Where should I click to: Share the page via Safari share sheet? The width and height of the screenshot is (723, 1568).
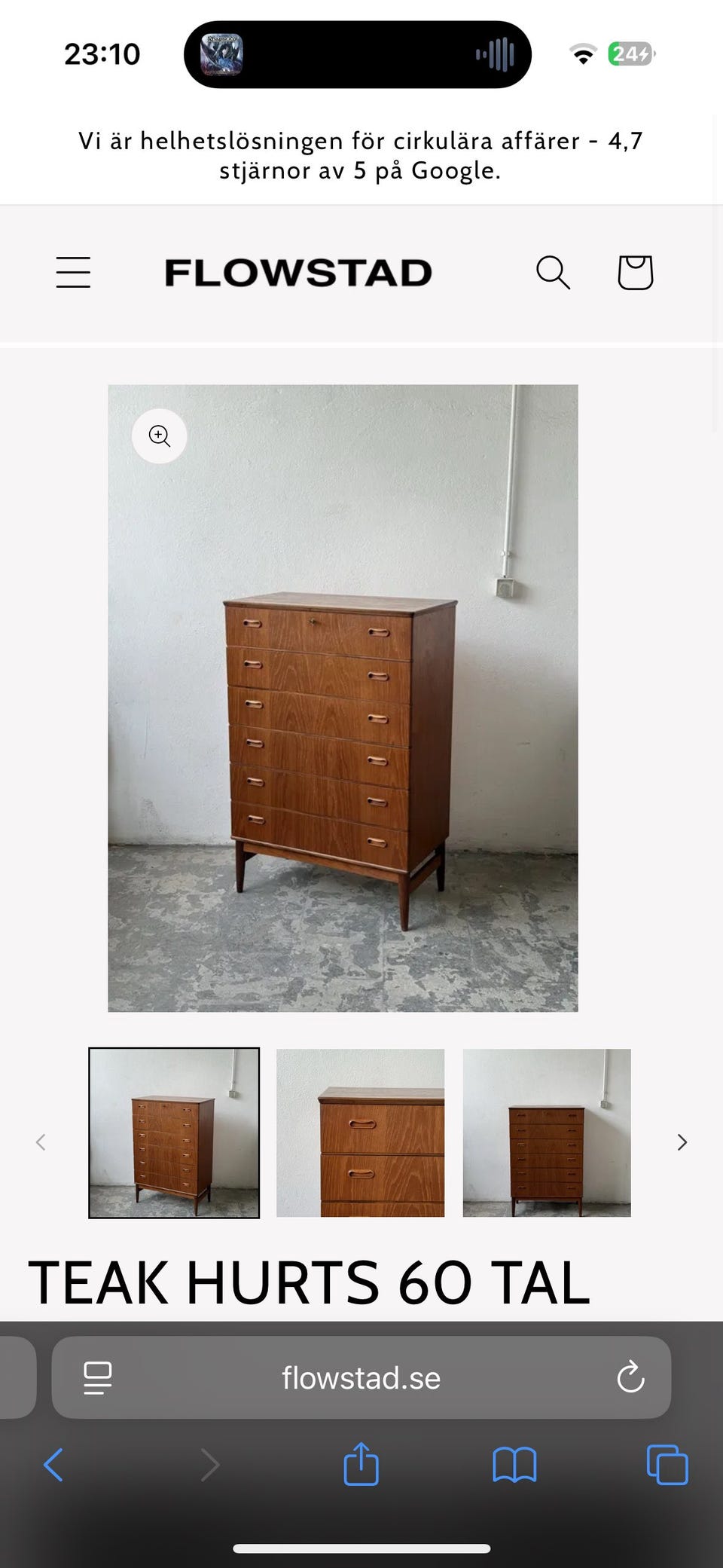tap(361, 1465)
